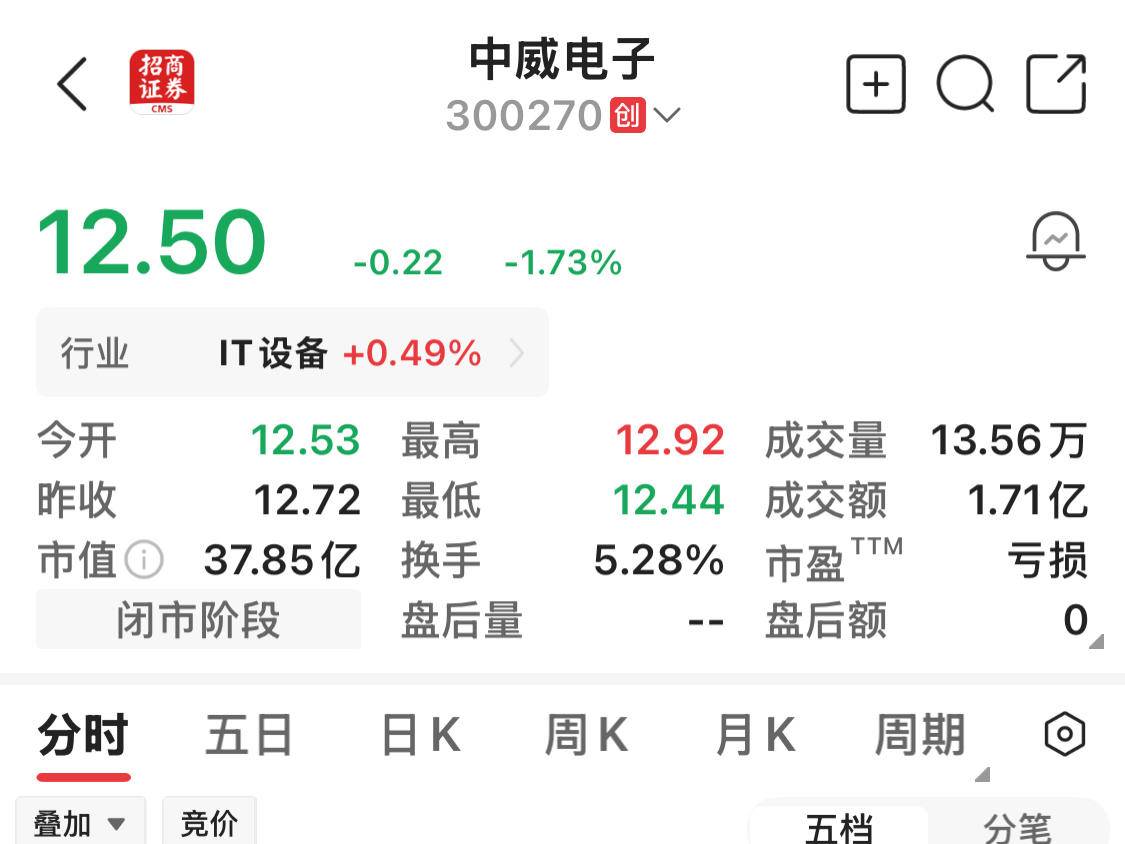Expand the 叠加 overlay dropdown
This screenshot has width=1125, height=844.
[80, 824]
